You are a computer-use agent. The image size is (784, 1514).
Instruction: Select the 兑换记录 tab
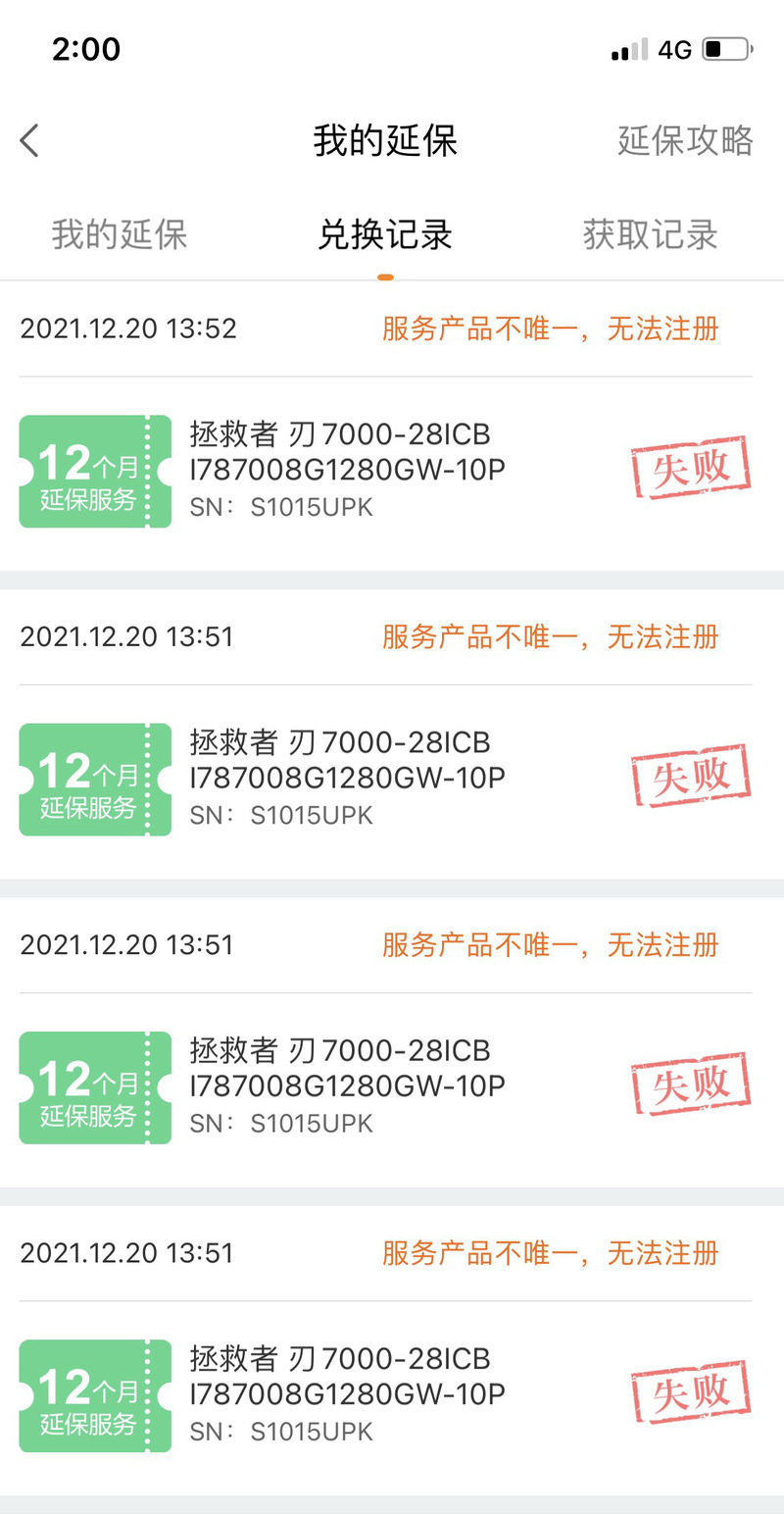tap(385, 235)
